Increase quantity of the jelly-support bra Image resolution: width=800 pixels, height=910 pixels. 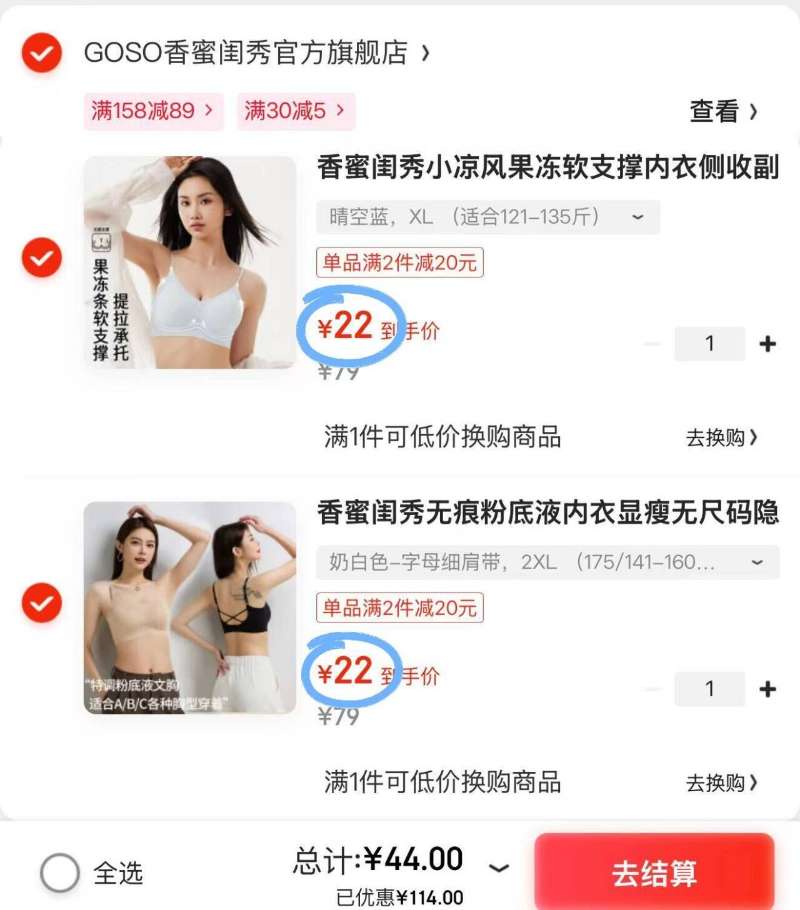(766, 344)
